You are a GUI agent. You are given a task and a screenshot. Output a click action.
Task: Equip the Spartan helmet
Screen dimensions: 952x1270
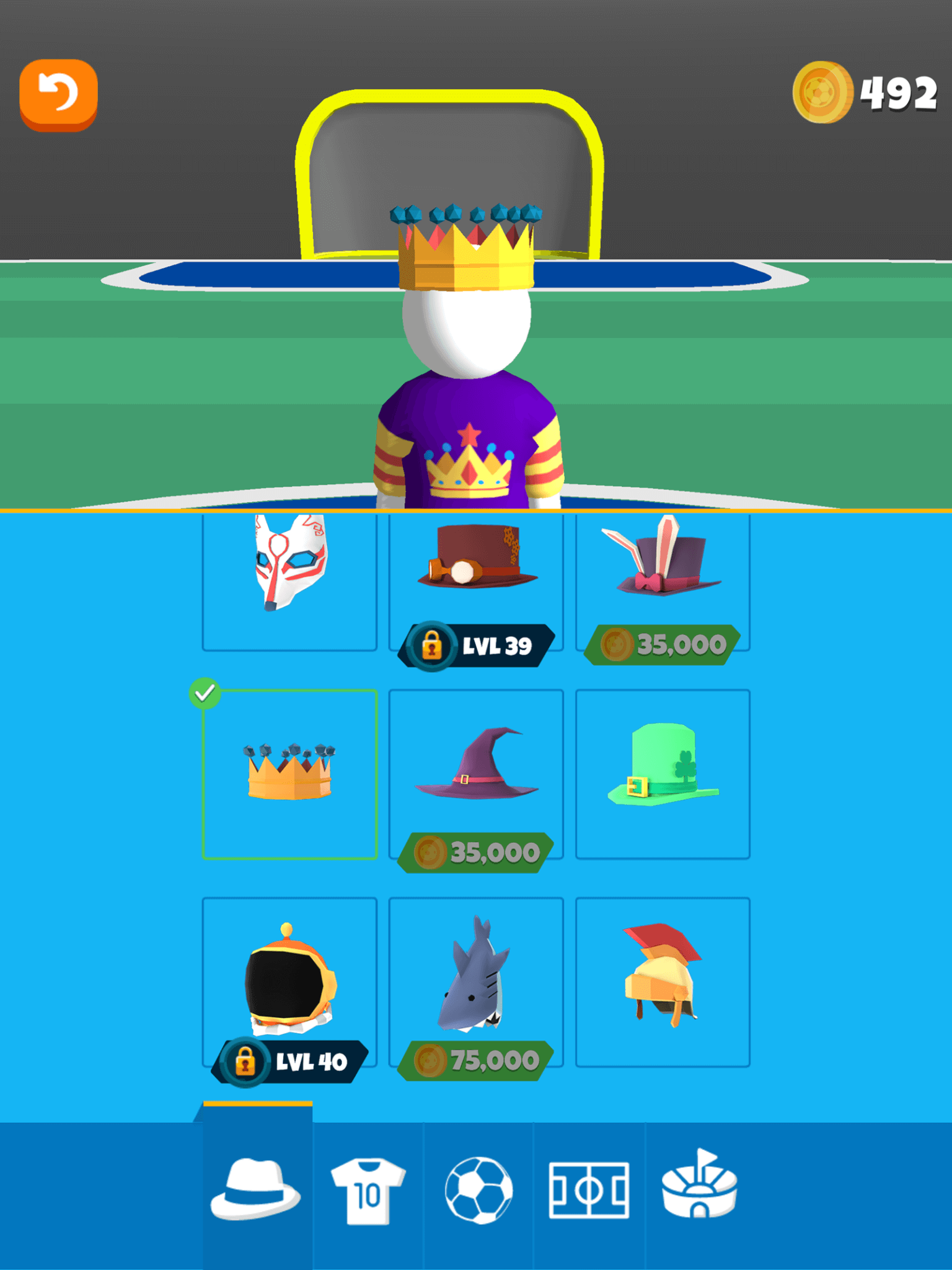(663, 981)
